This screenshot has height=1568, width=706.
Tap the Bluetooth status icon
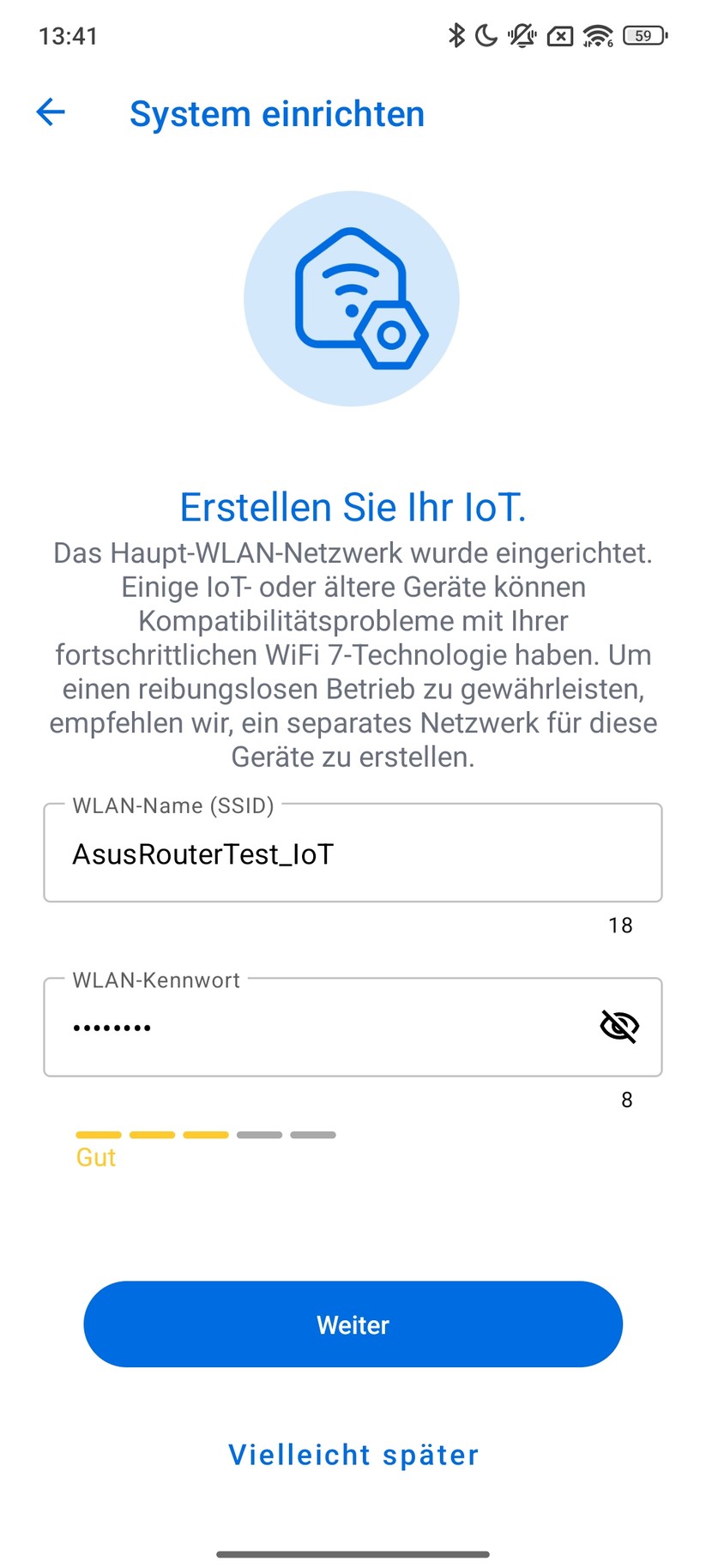456,36
